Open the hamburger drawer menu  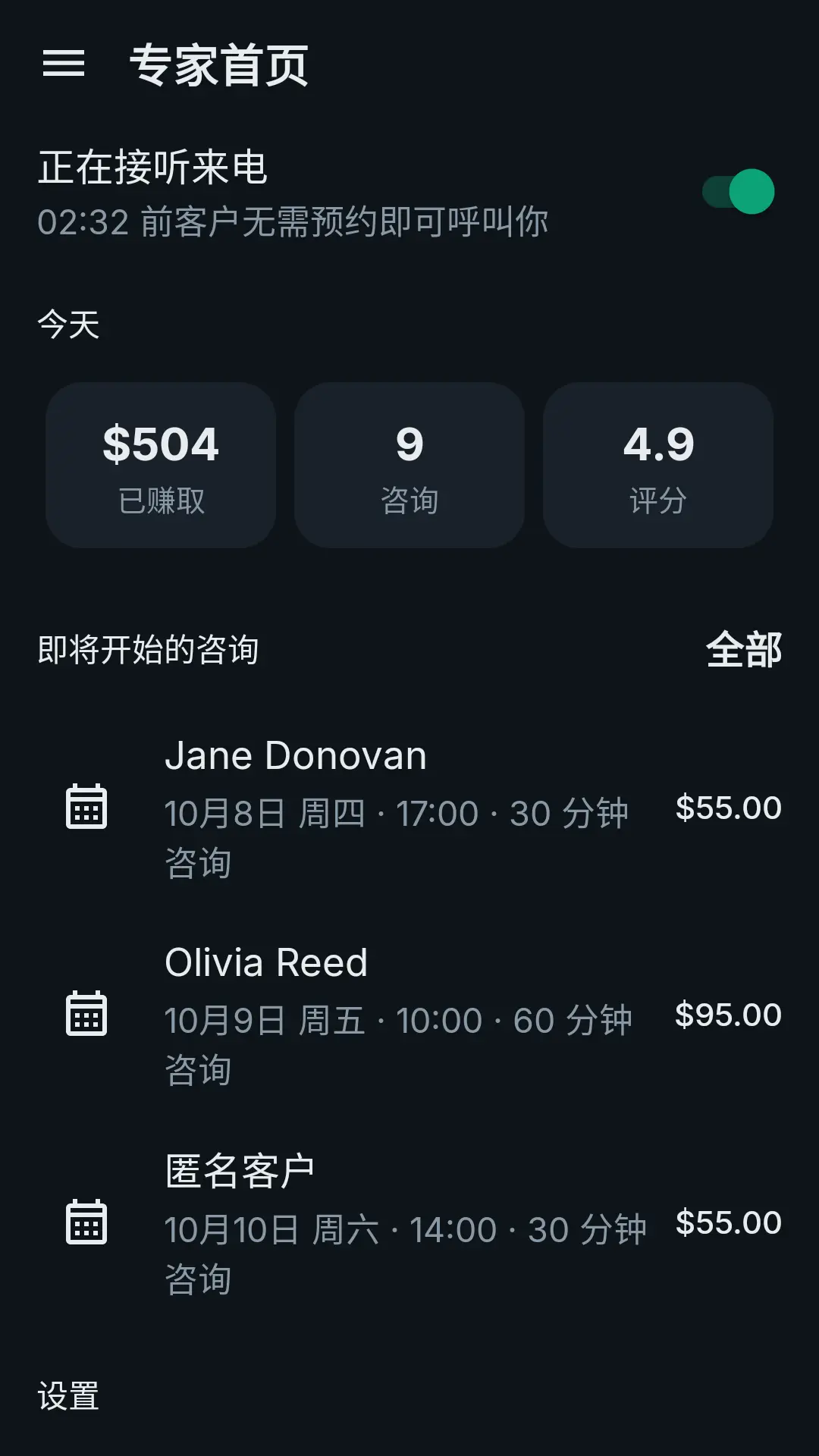tap(64, 64)
